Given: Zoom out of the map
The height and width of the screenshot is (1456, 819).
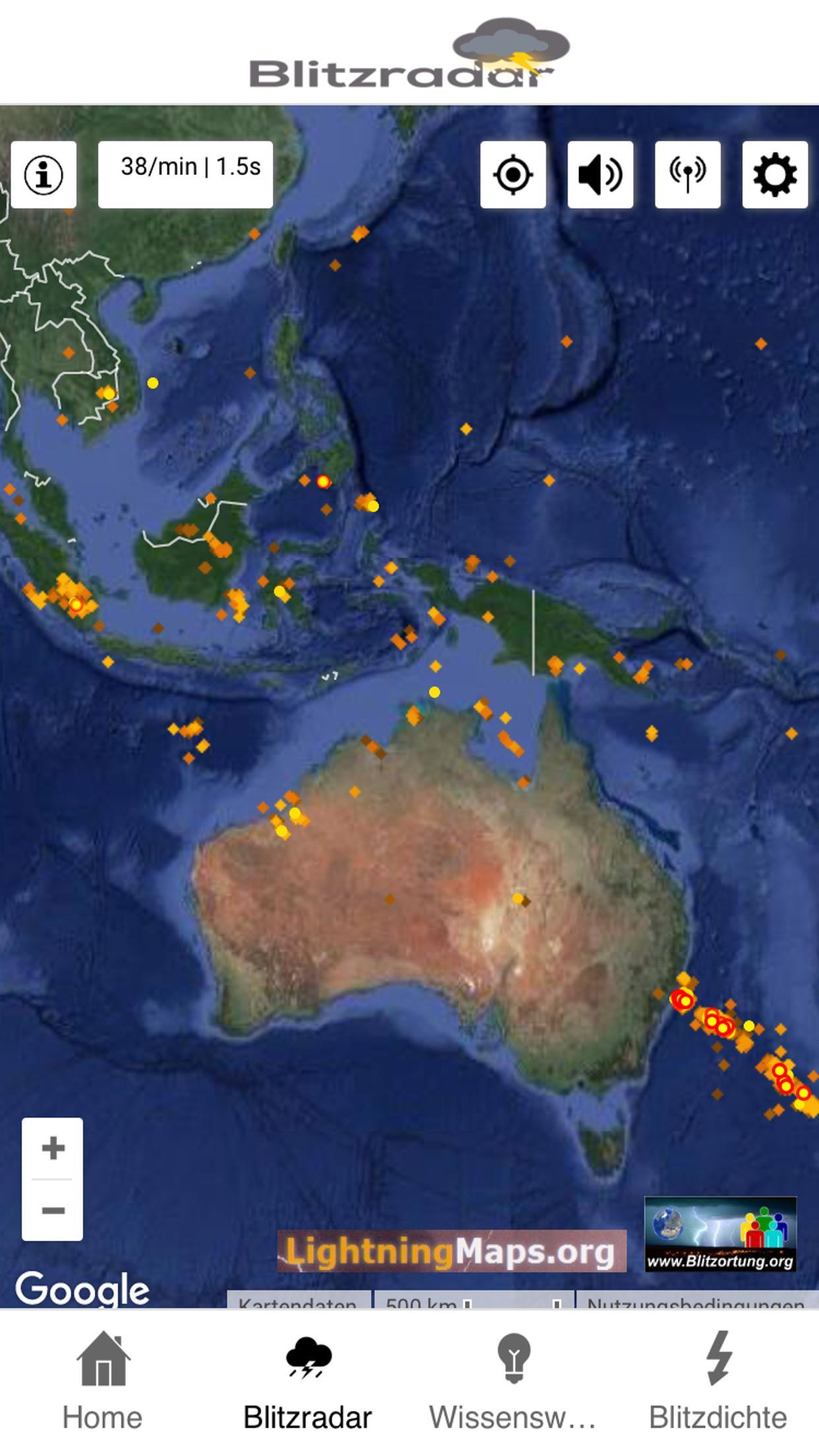Looking at the screenshot, I should click(x=53, y=1210).
